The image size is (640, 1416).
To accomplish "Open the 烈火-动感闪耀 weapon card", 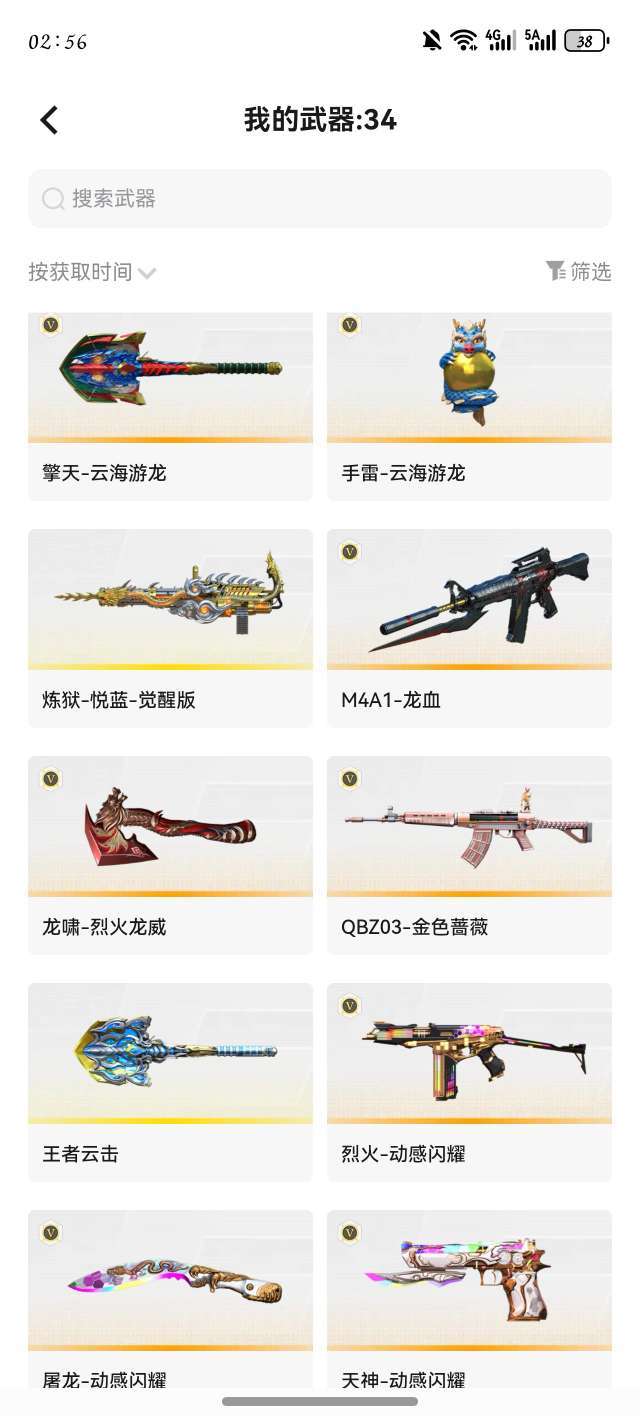I will (469, 1082).
